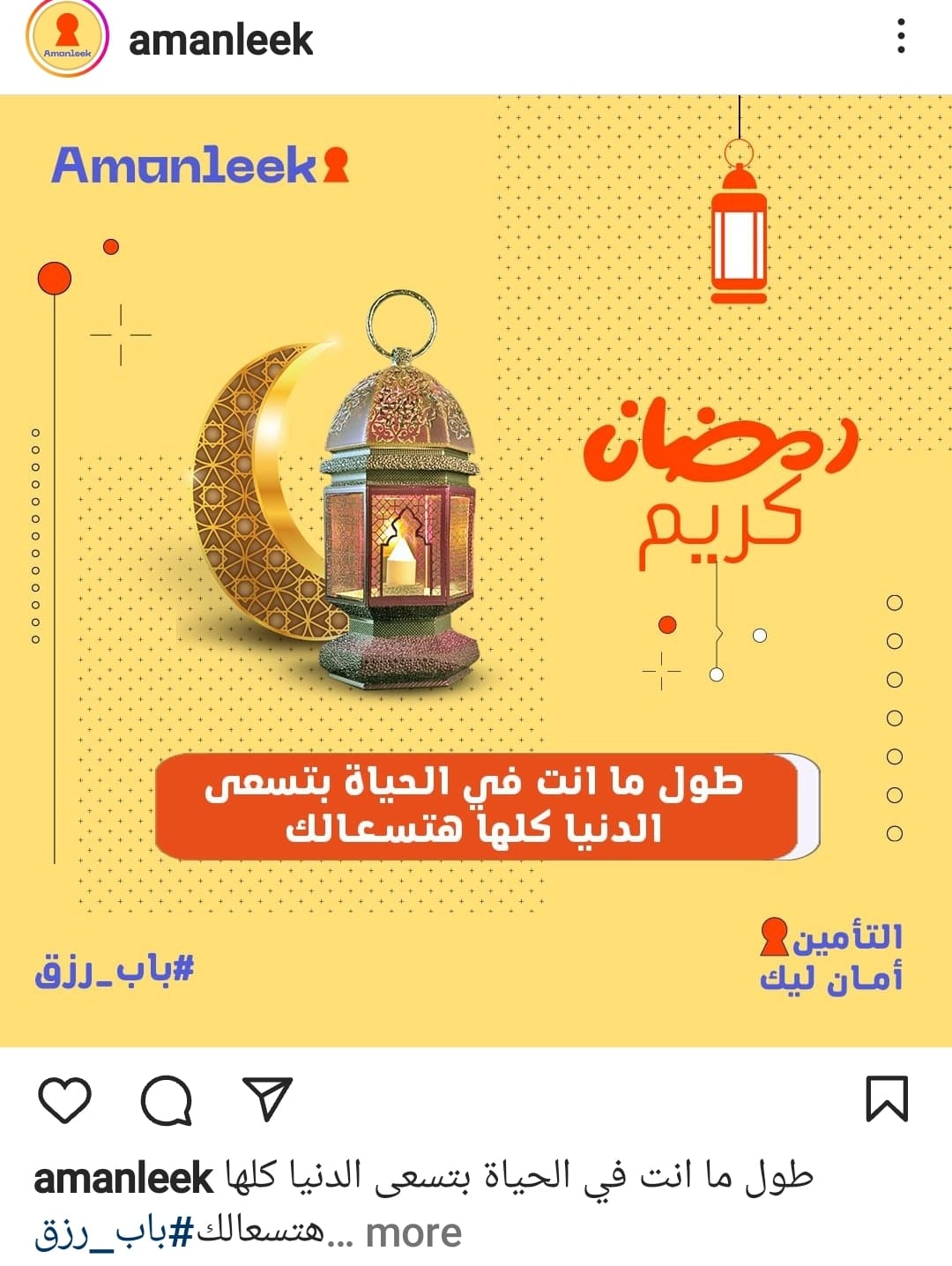Bookmark this Ramadan post

[886, 1098]
